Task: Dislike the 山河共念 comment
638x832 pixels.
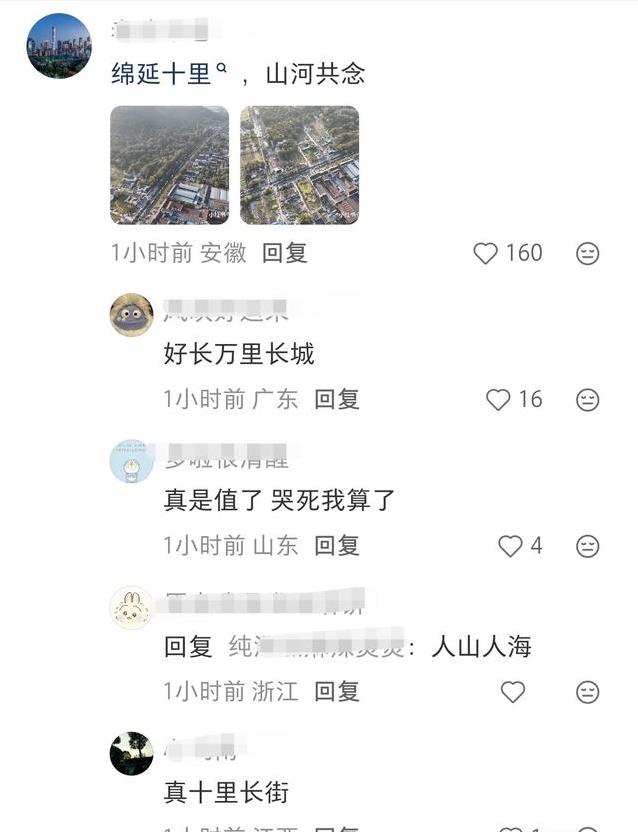Action: click(588, 254)
